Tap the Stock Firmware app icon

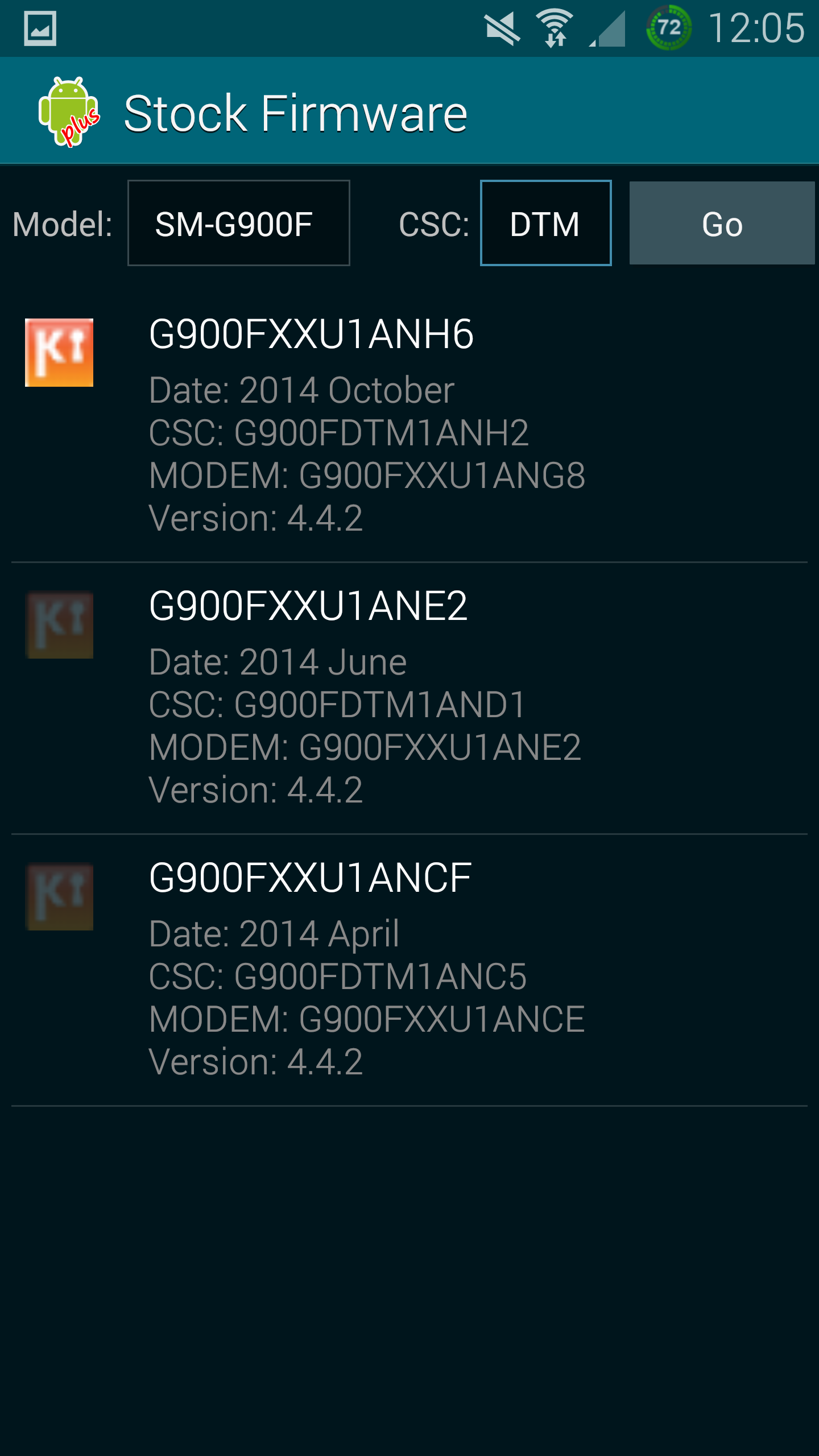click(x=69, y=112)
